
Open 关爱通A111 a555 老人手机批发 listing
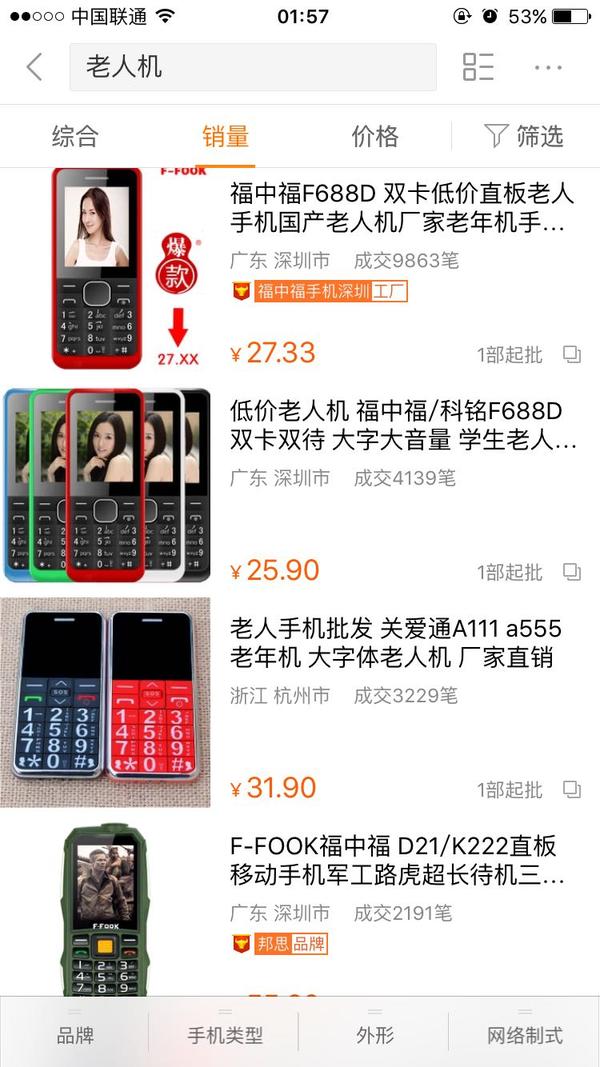point(400,642)
